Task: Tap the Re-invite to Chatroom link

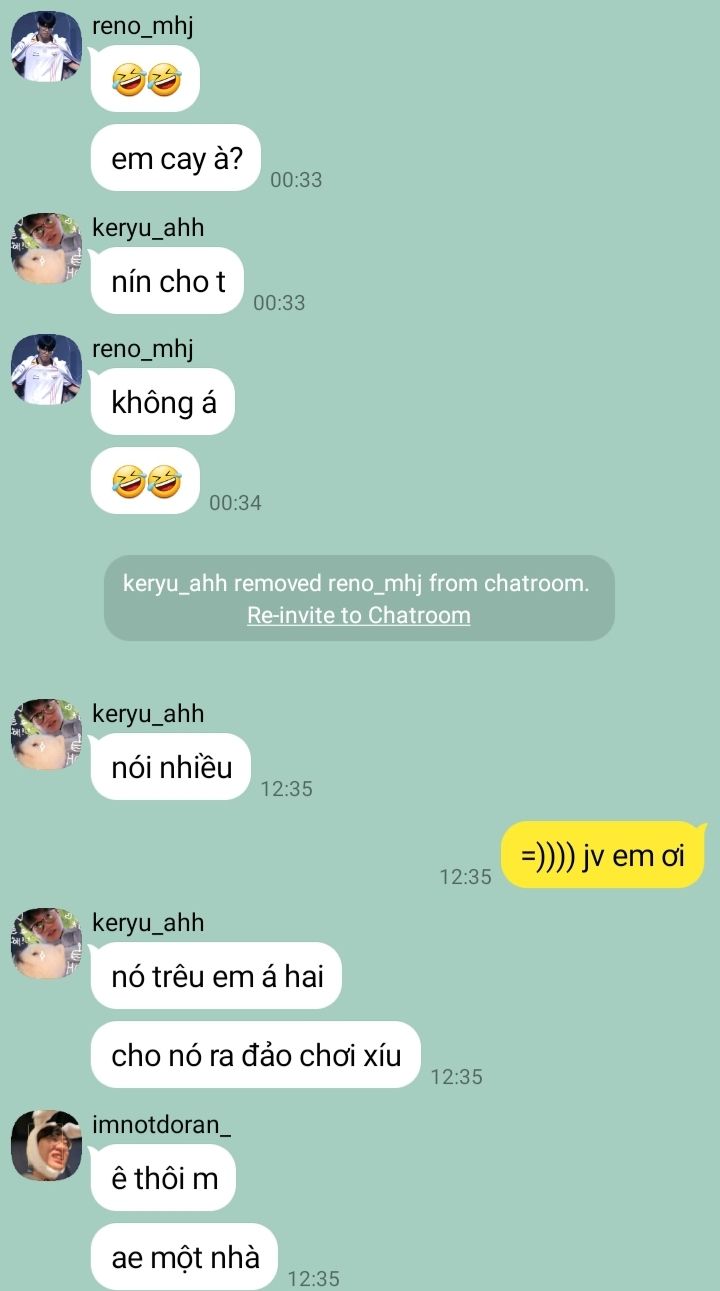Action: 359,615
